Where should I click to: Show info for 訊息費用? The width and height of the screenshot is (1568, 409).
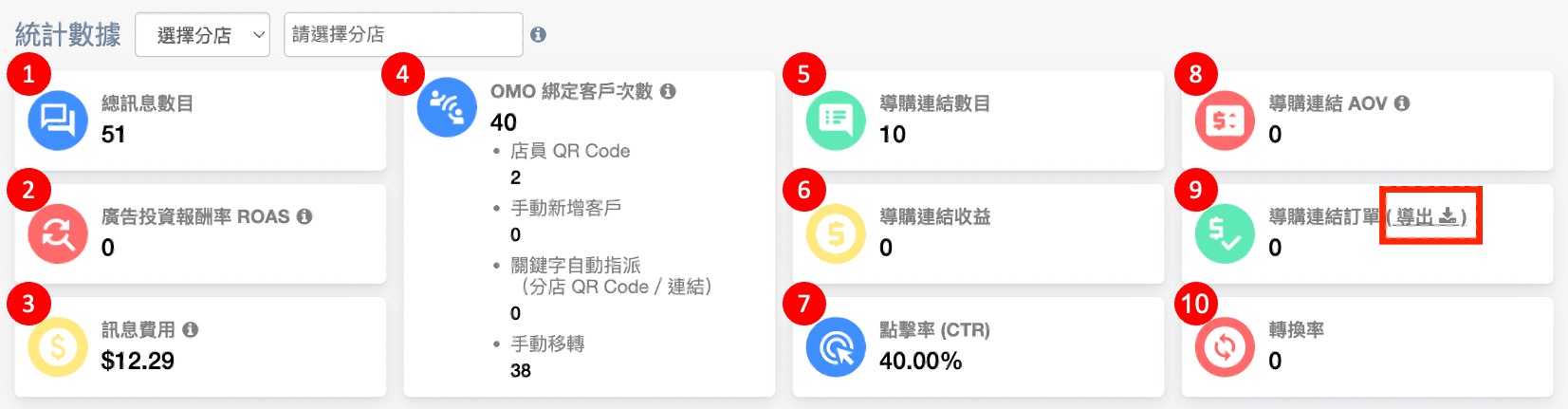(x=191, y=329)
